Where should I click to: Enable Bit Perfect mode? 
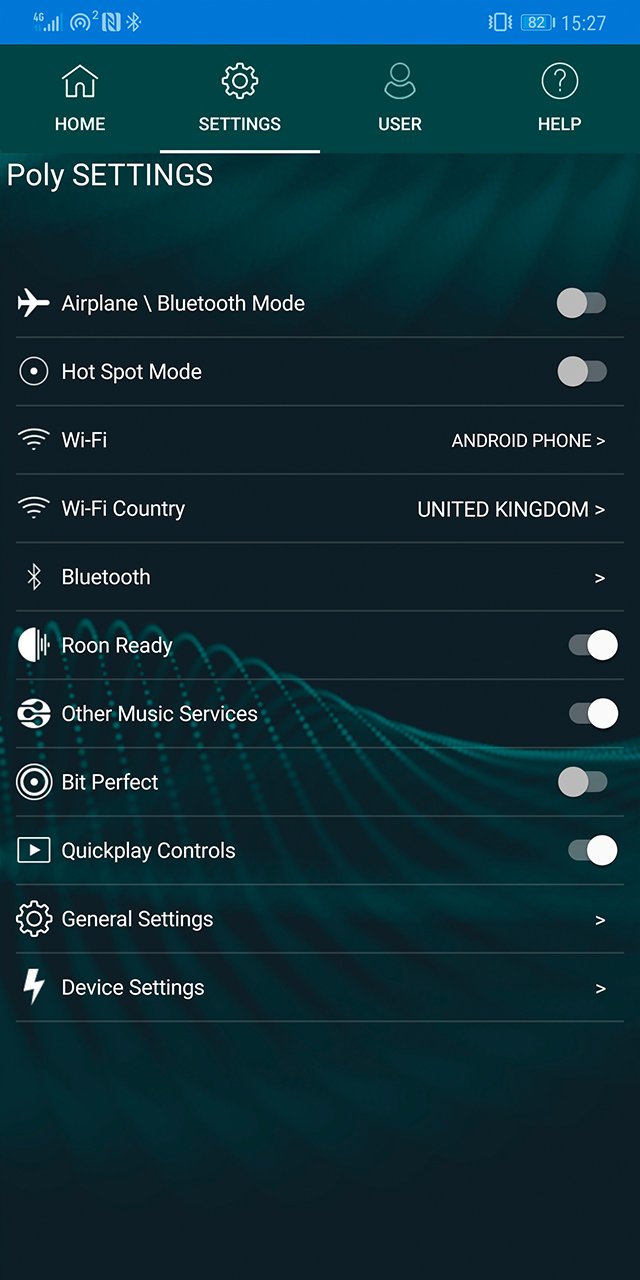click(x=582, y=782)
